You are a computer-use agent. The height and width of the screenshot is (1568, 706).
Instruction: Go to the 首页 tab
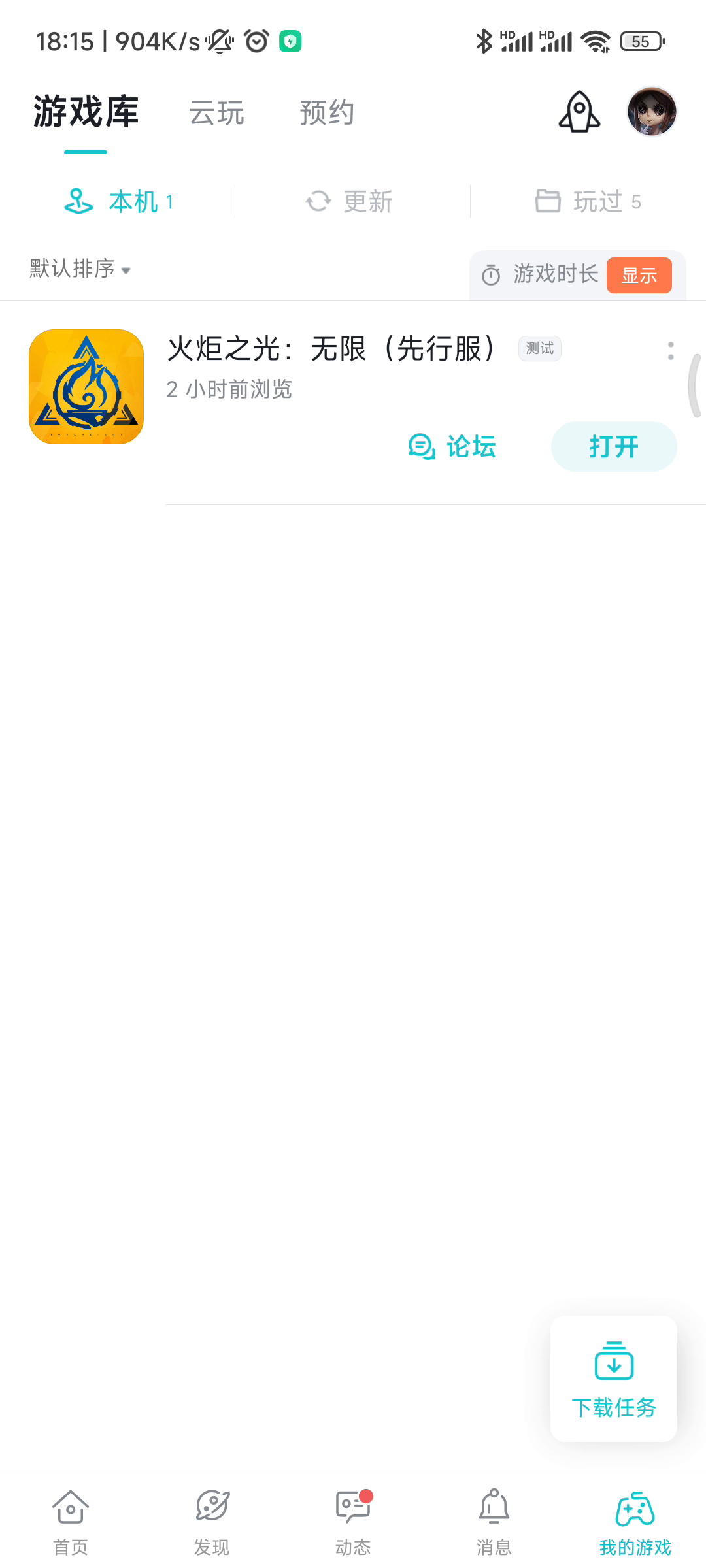tap(70, 1523)
